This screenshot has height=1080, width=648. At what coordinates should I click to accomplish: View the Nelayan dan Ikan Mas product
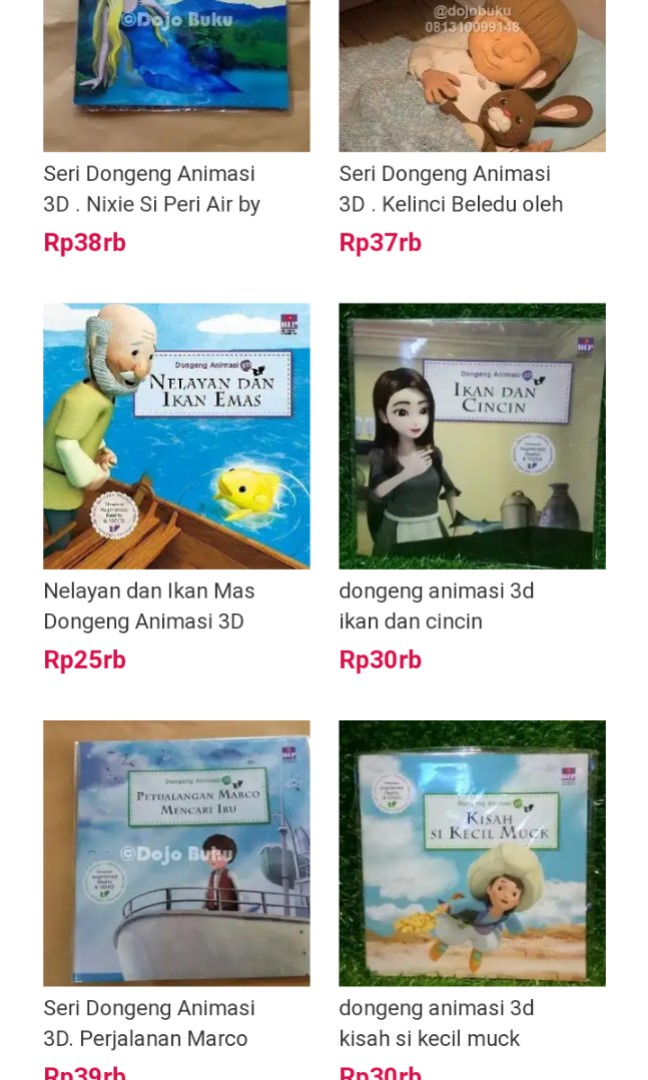(176, 436)
